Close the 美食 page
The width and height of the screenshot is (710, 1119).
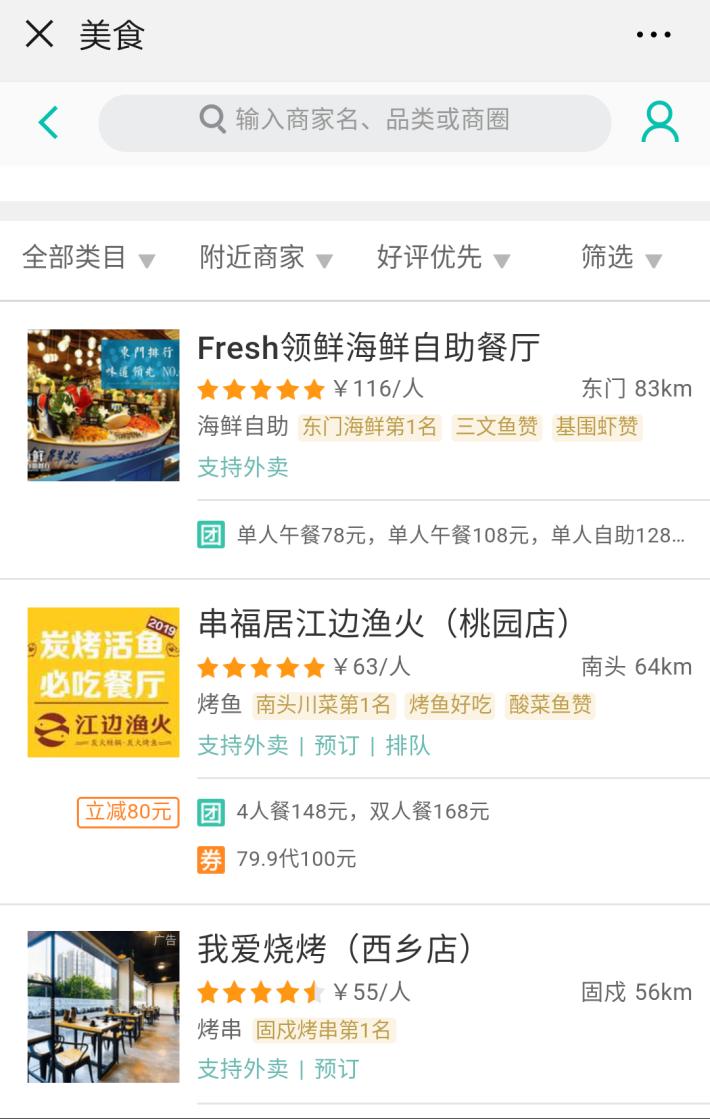point(39,35)
